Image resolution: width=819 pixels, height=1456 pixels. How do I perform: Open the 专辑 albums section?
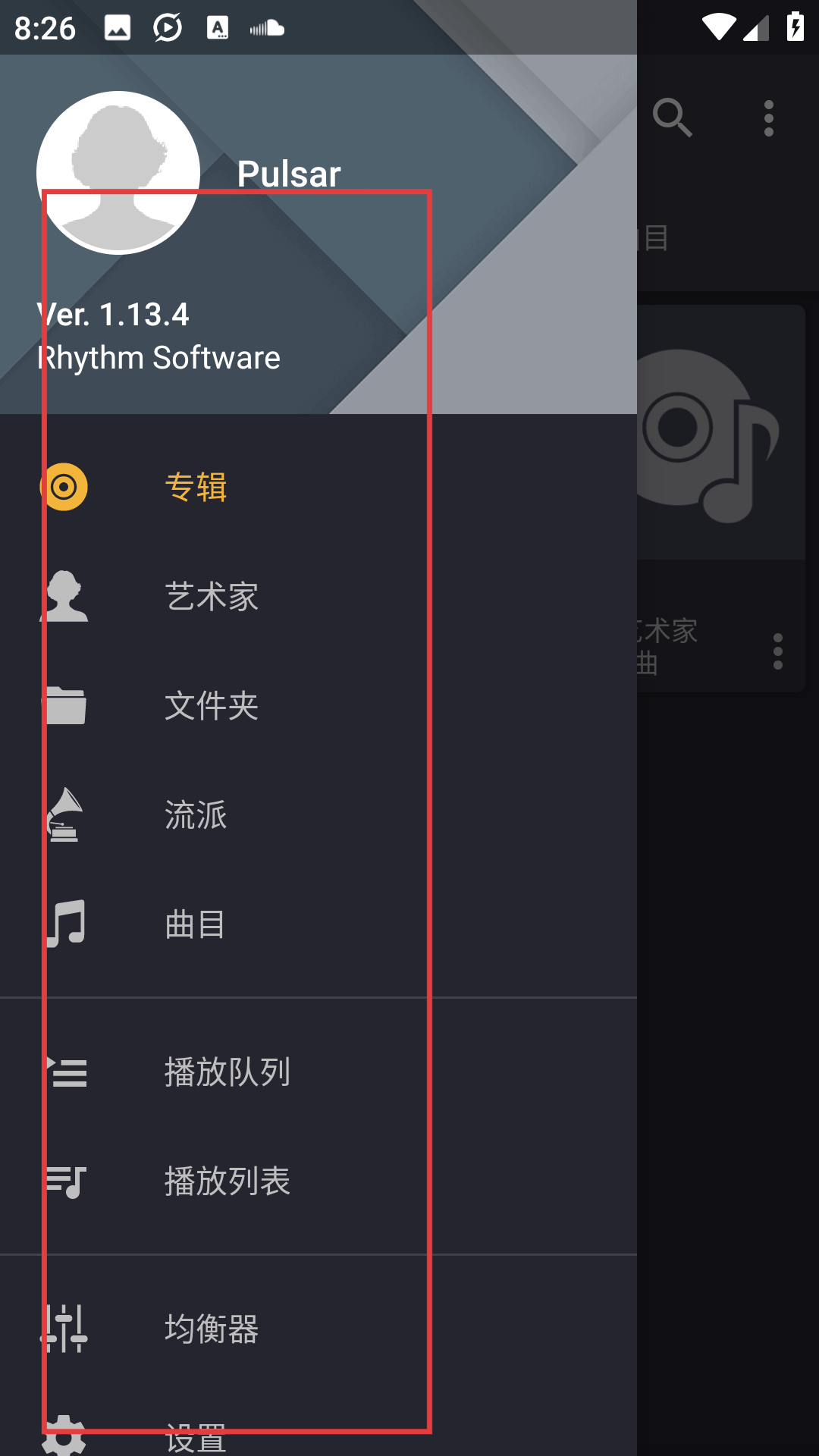pyautogui.click(x=196, y=487)
